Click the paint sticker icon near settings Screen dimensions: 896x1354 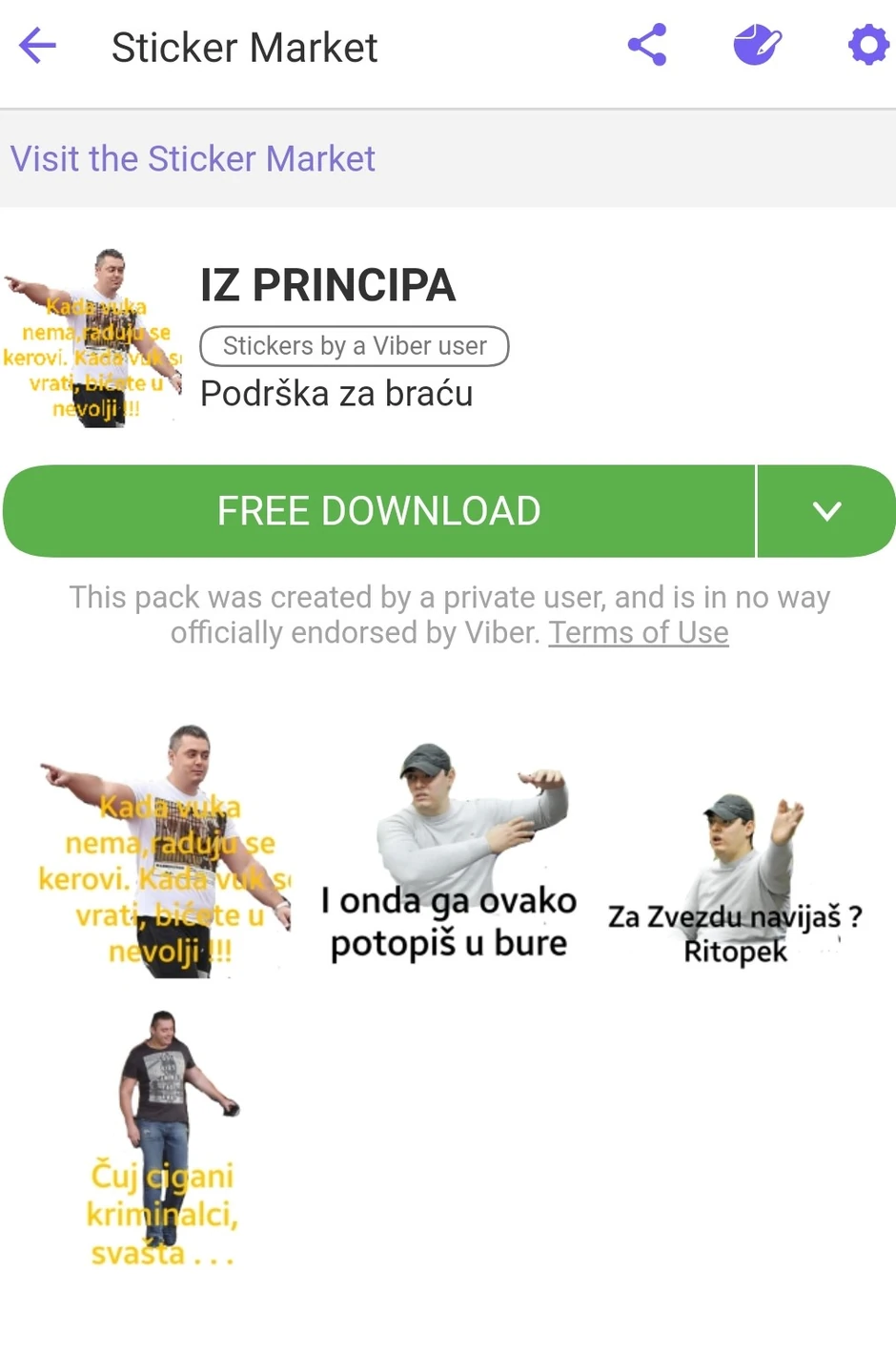(757, 45)
